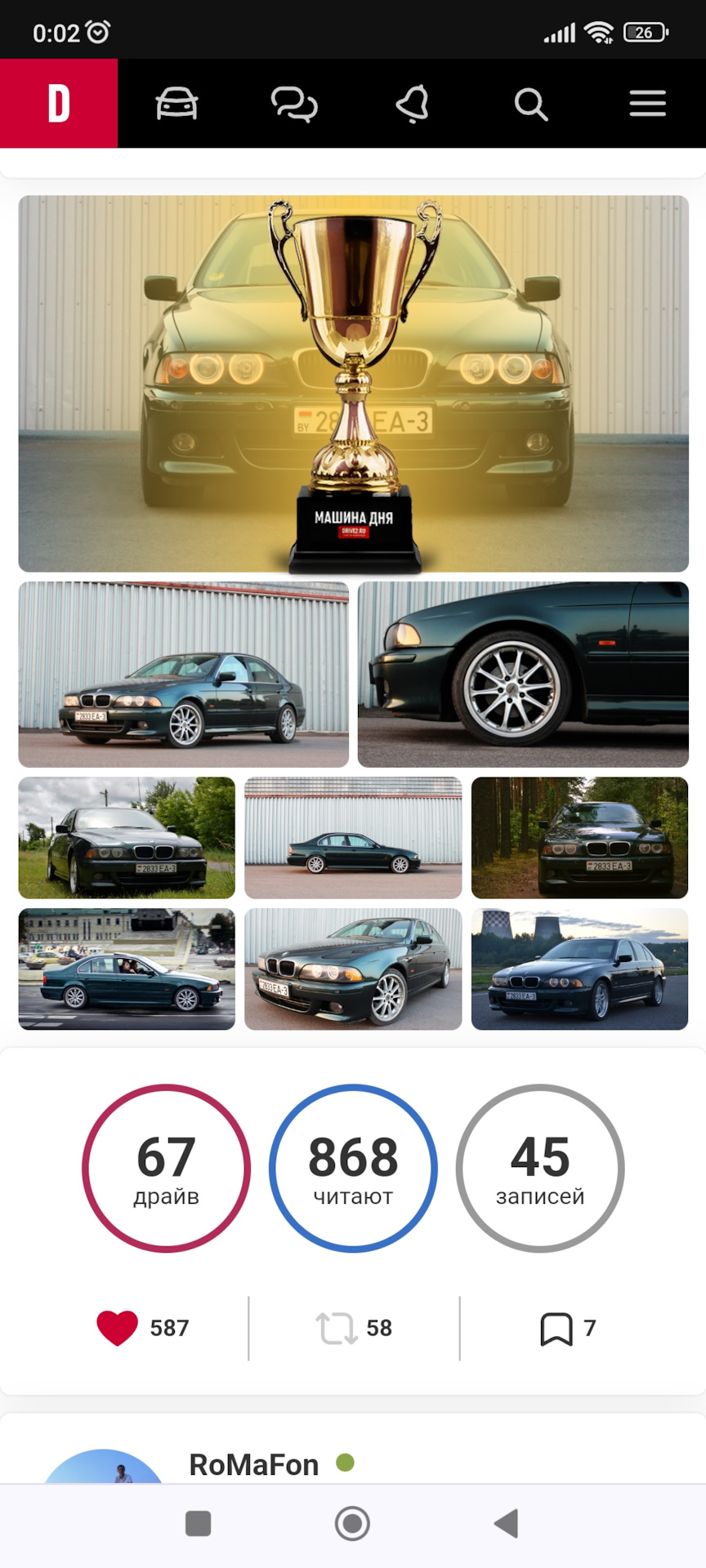
Task: Open the forest car photo
Action: (x=579, y=838)
